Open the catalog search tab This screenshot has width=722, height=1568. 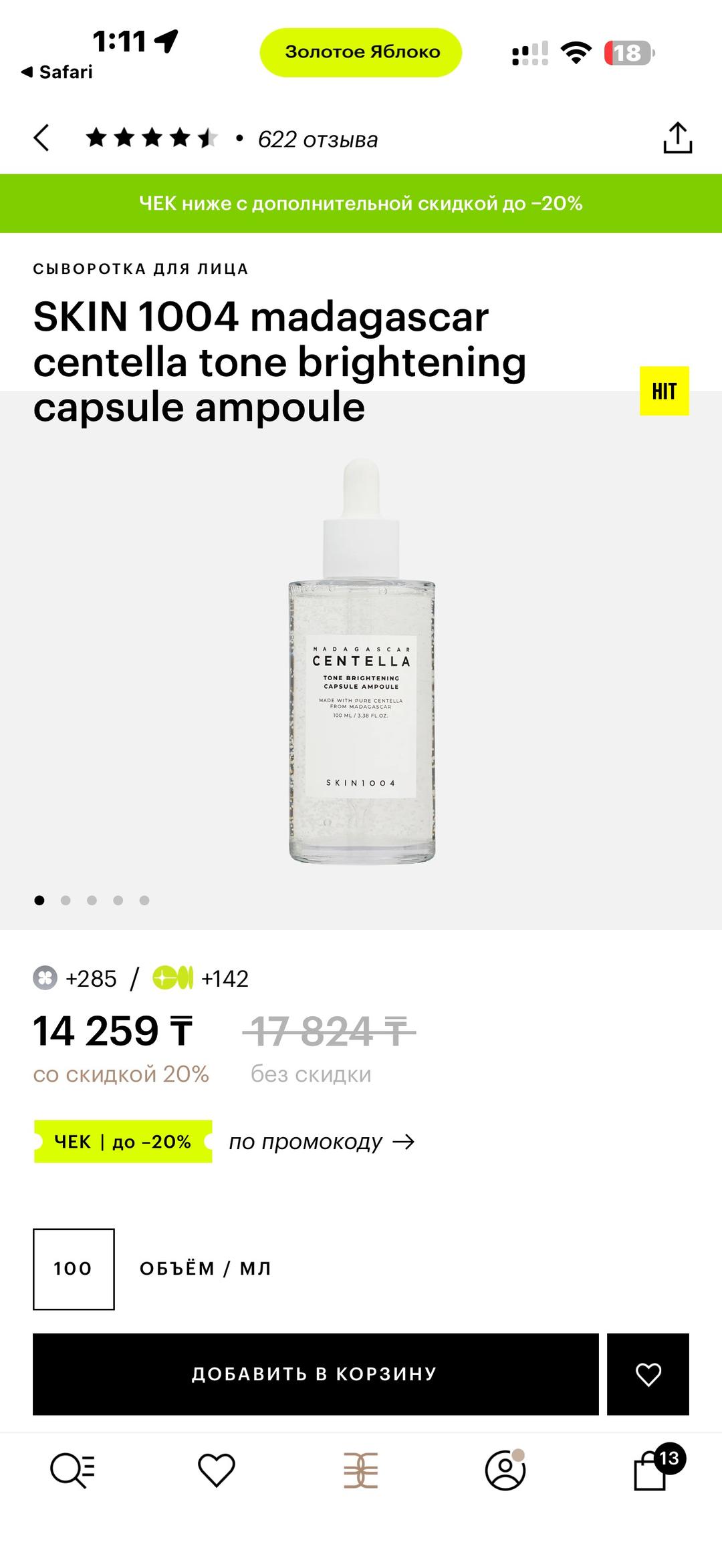coord(72,1470)
